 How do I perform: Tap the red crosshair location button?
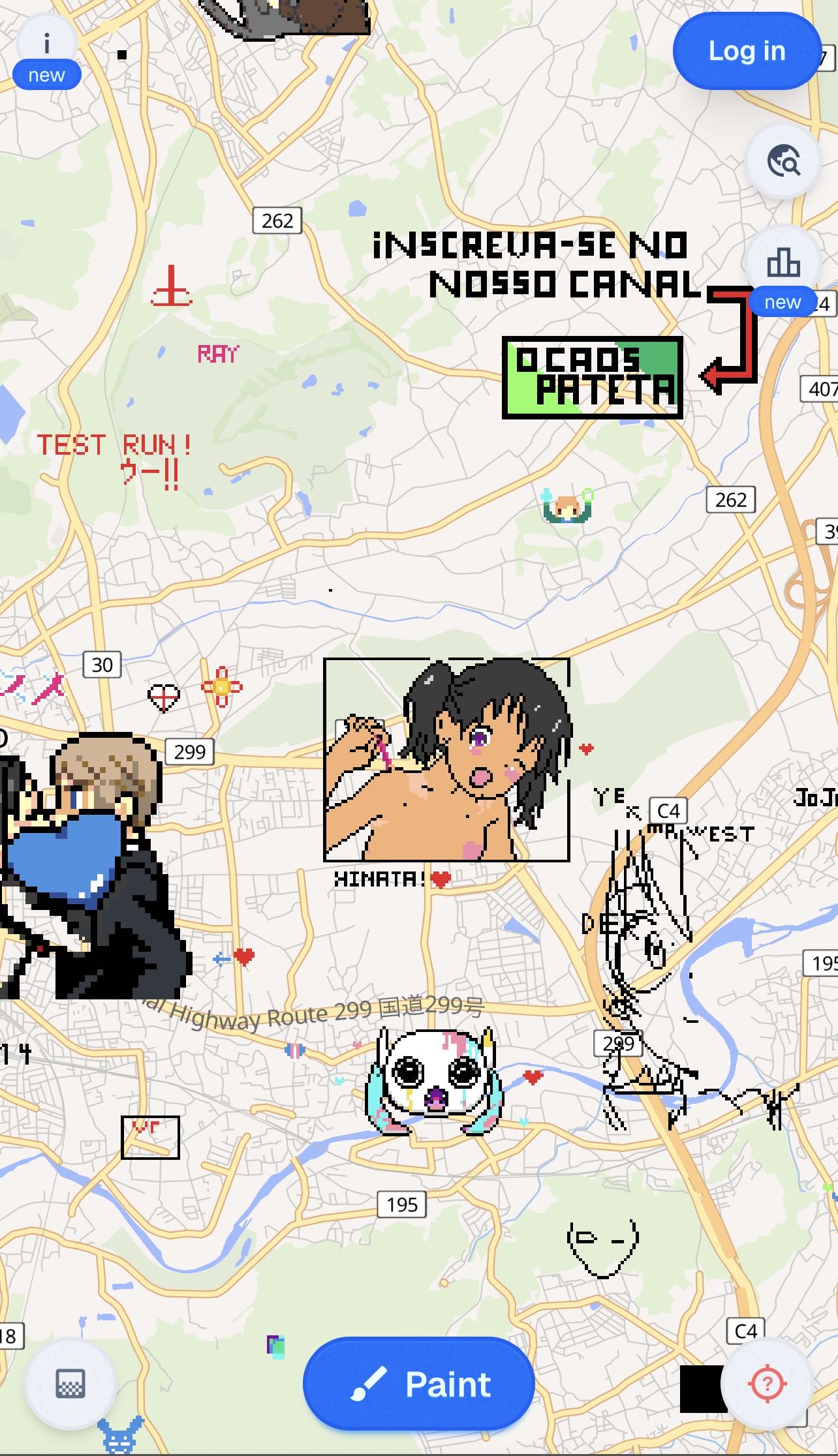click(x=768, y=1383)
